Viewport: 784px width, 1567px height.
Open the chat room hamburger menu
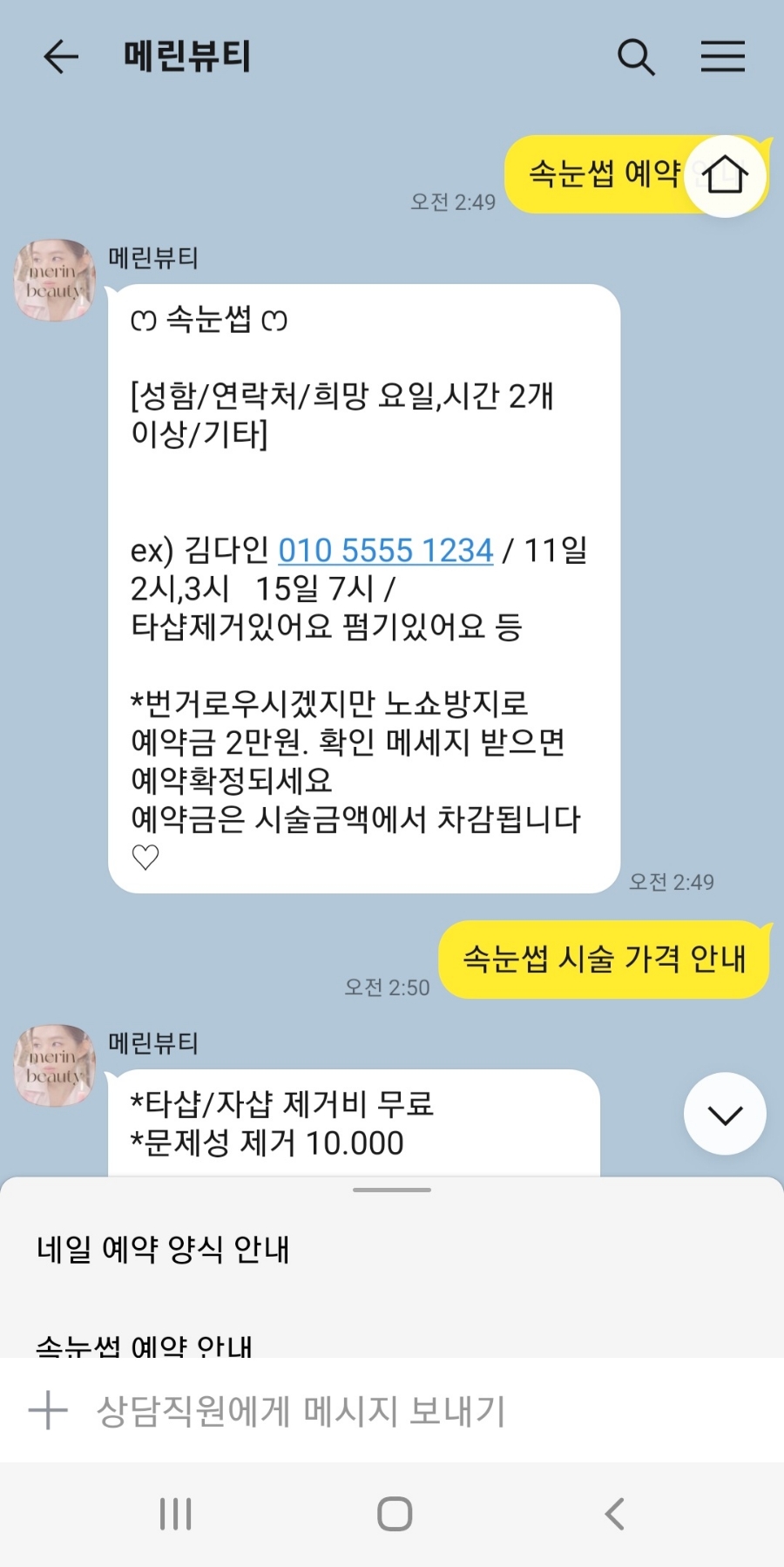[x=723, y=58]
